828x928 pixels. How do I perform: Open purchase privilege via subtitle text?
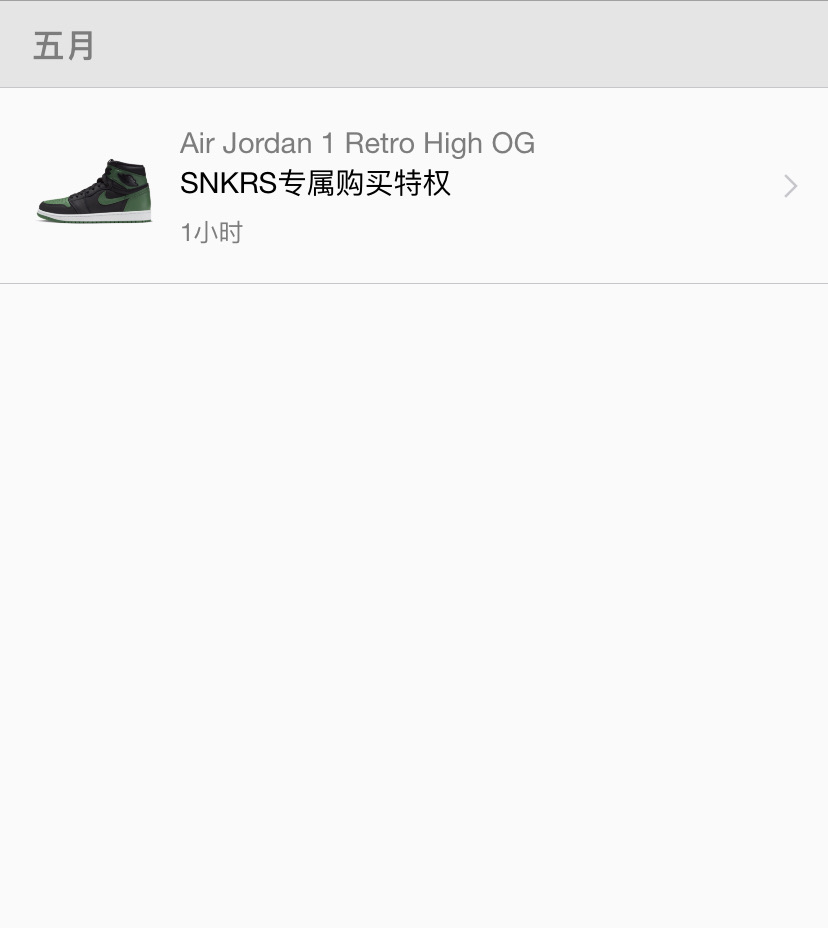[x=315, y=183]
